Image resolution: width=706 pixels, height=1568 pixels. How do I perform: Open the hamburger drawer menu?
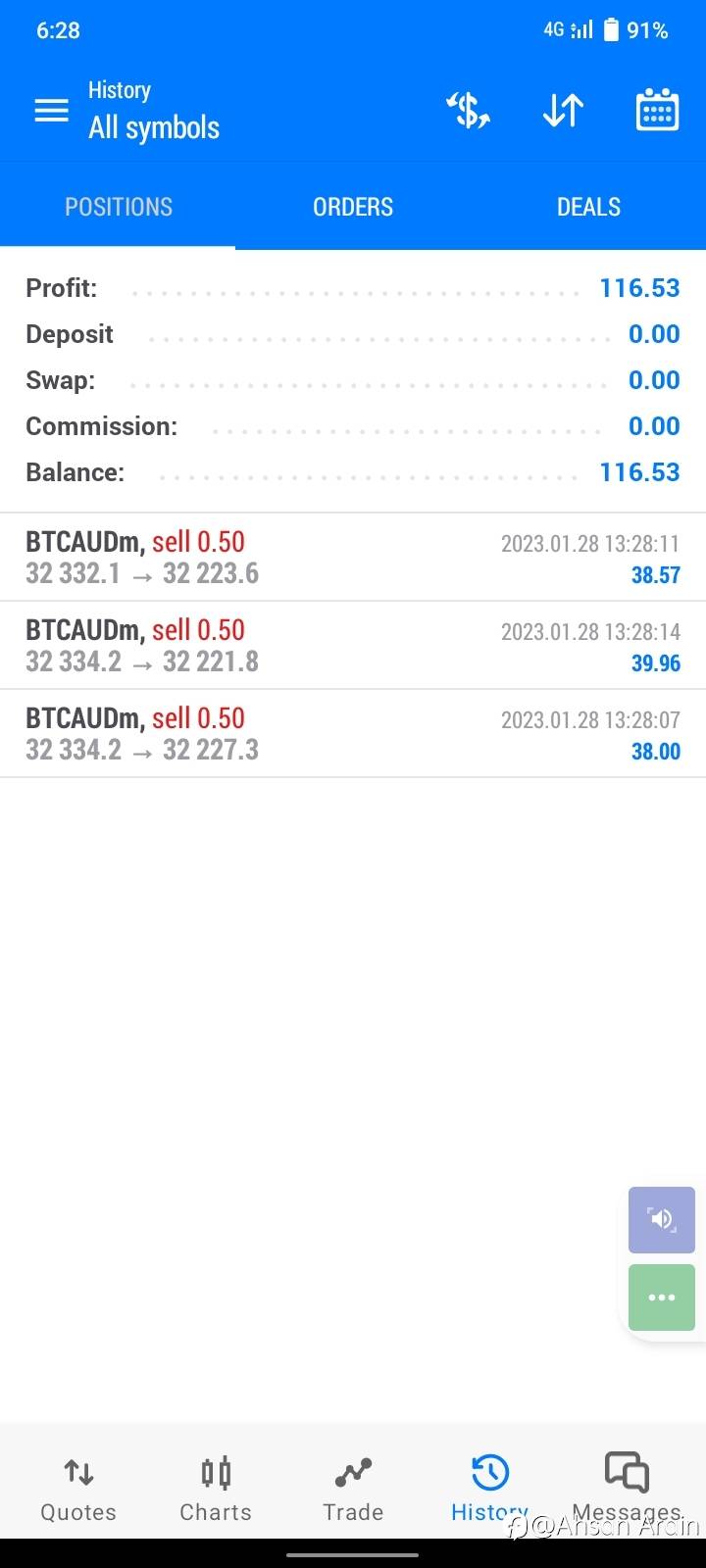pyautogui.click(x=52, y=110)
